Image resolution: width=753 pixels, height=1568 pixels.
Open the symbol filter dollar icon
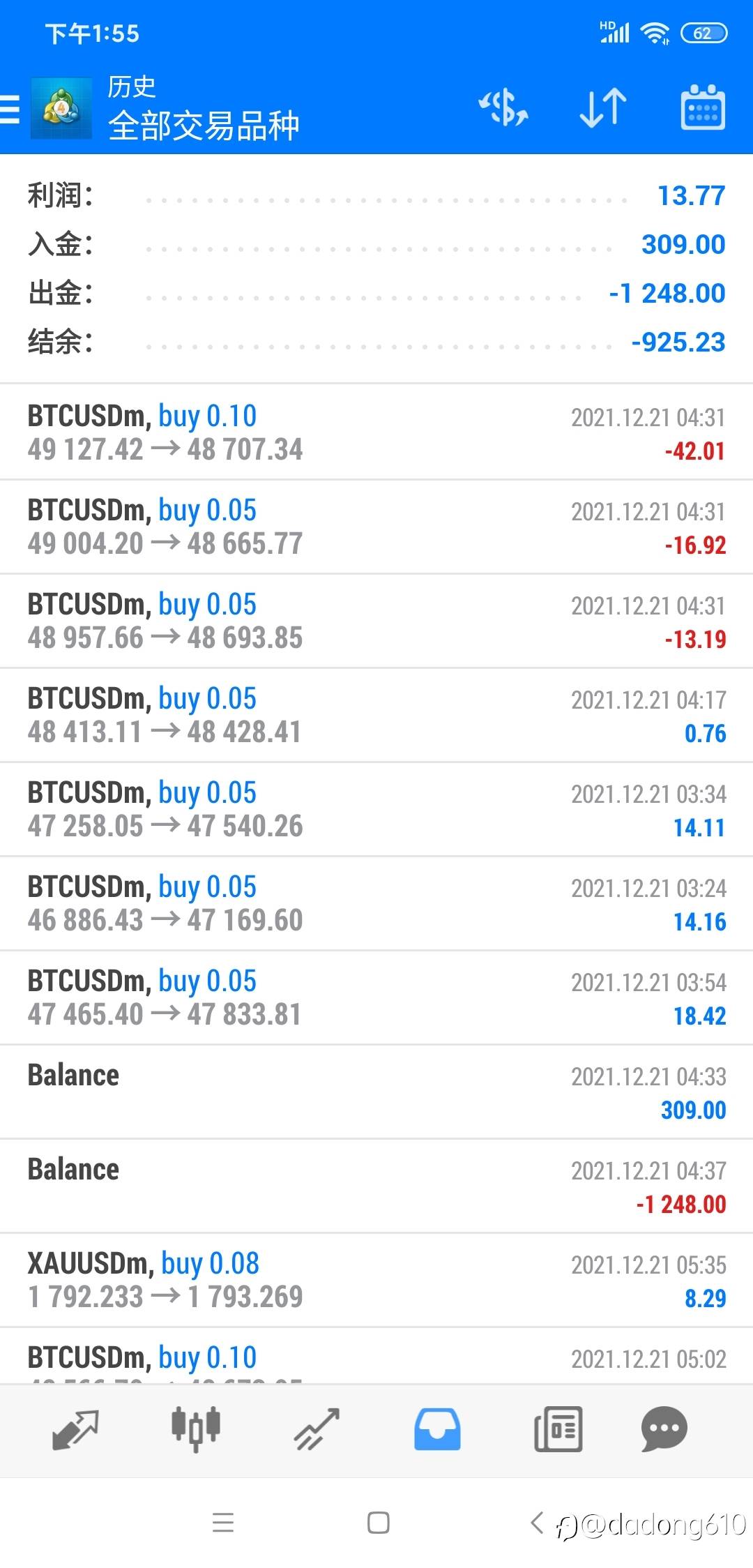tap(503, 108)
